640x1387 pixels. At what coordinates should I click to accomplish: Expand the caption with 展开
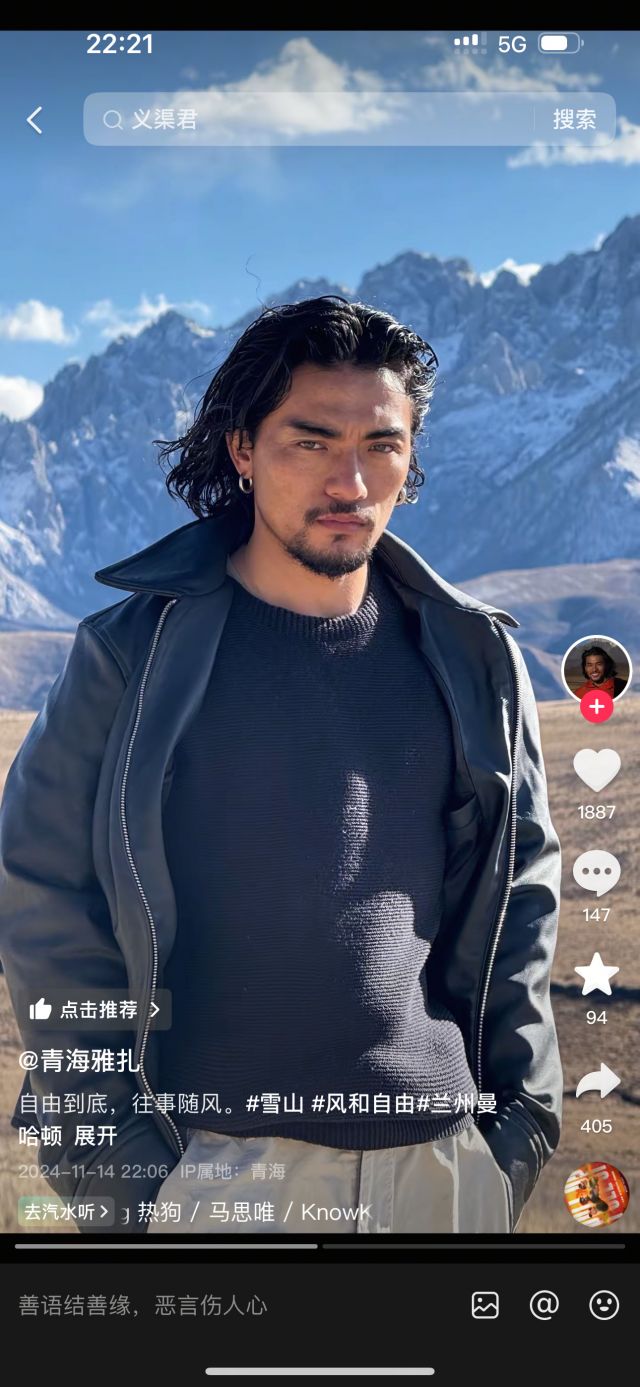point(96,1136)
